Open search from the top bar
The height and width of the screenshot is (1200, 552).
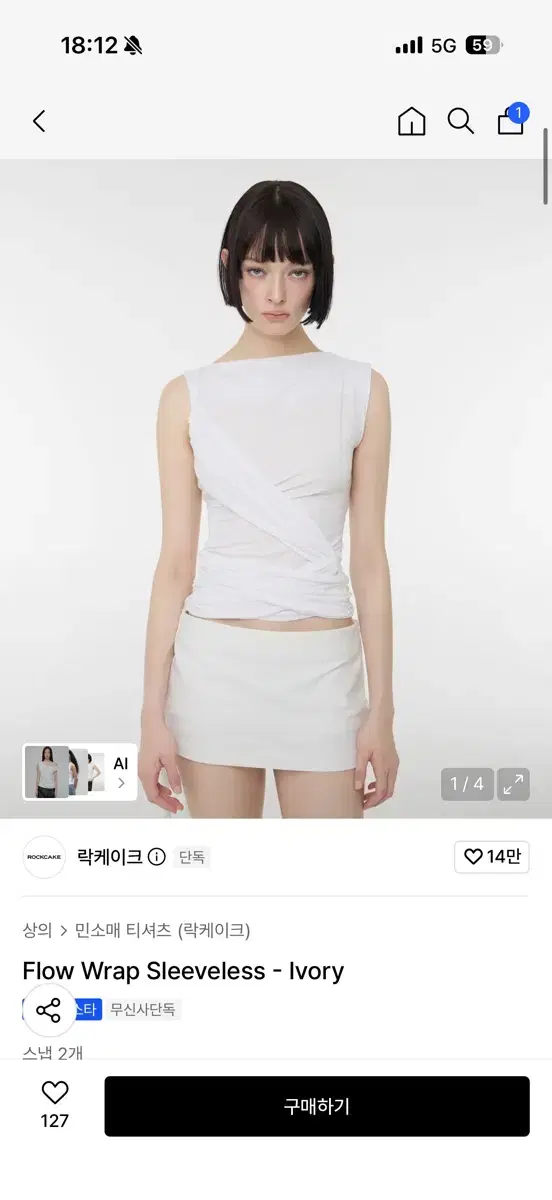(x=460, y=122)
